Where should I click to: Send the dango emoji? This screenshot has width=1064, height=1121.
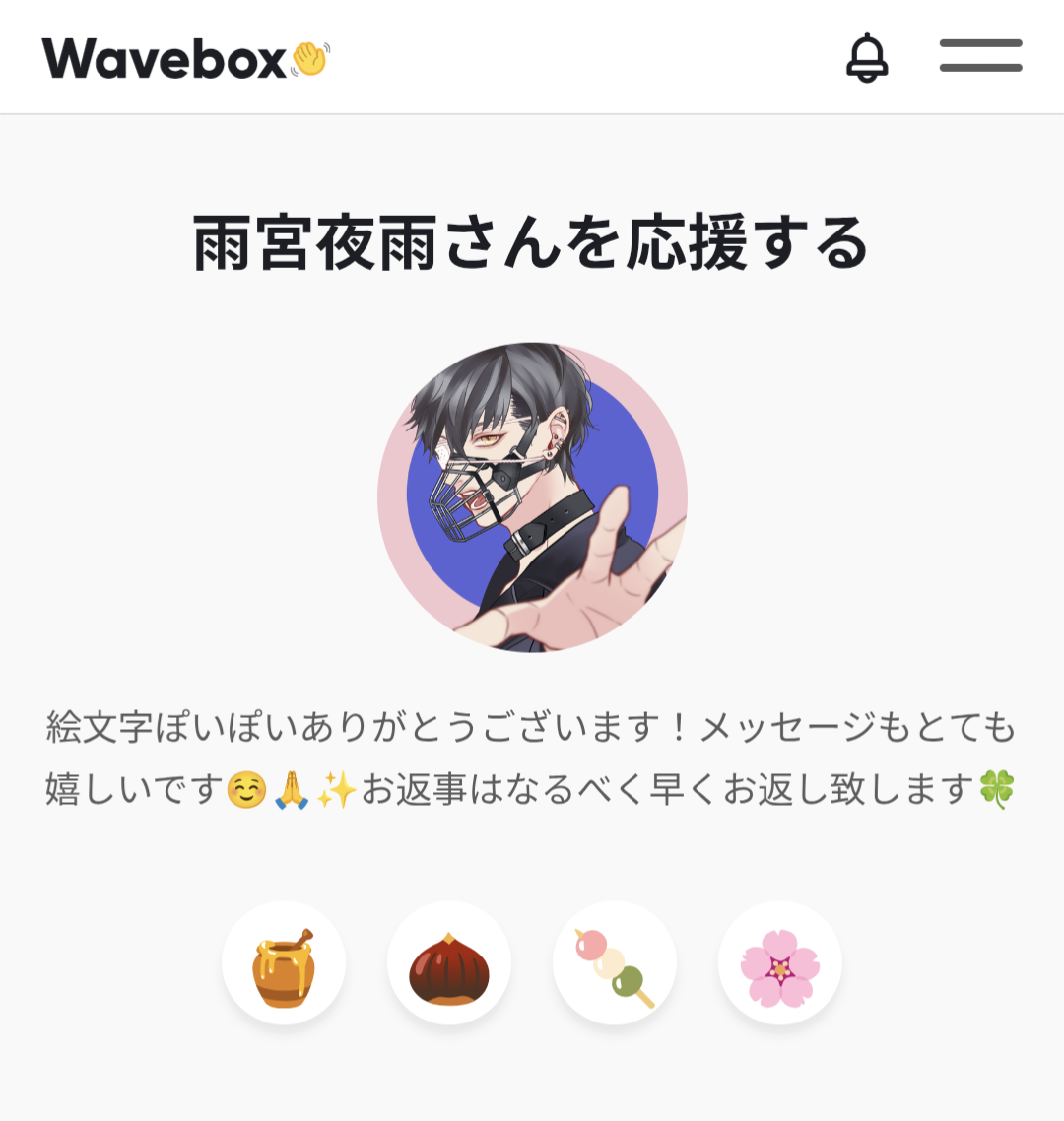click(615, 963)
